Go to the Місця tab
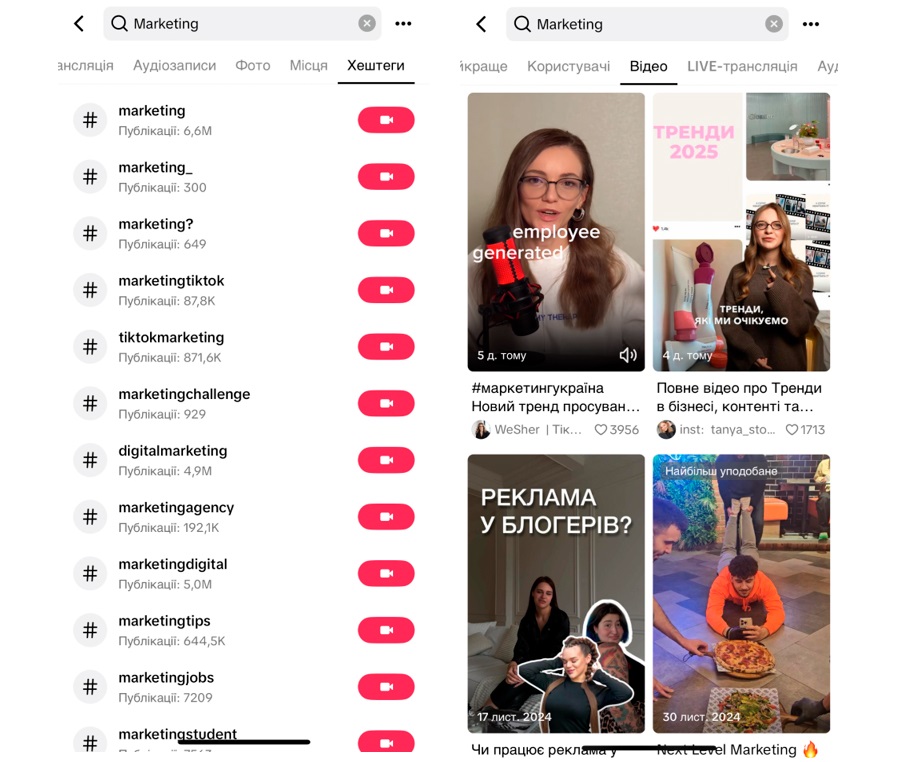 pyautogui.click(x=309, y=65)
